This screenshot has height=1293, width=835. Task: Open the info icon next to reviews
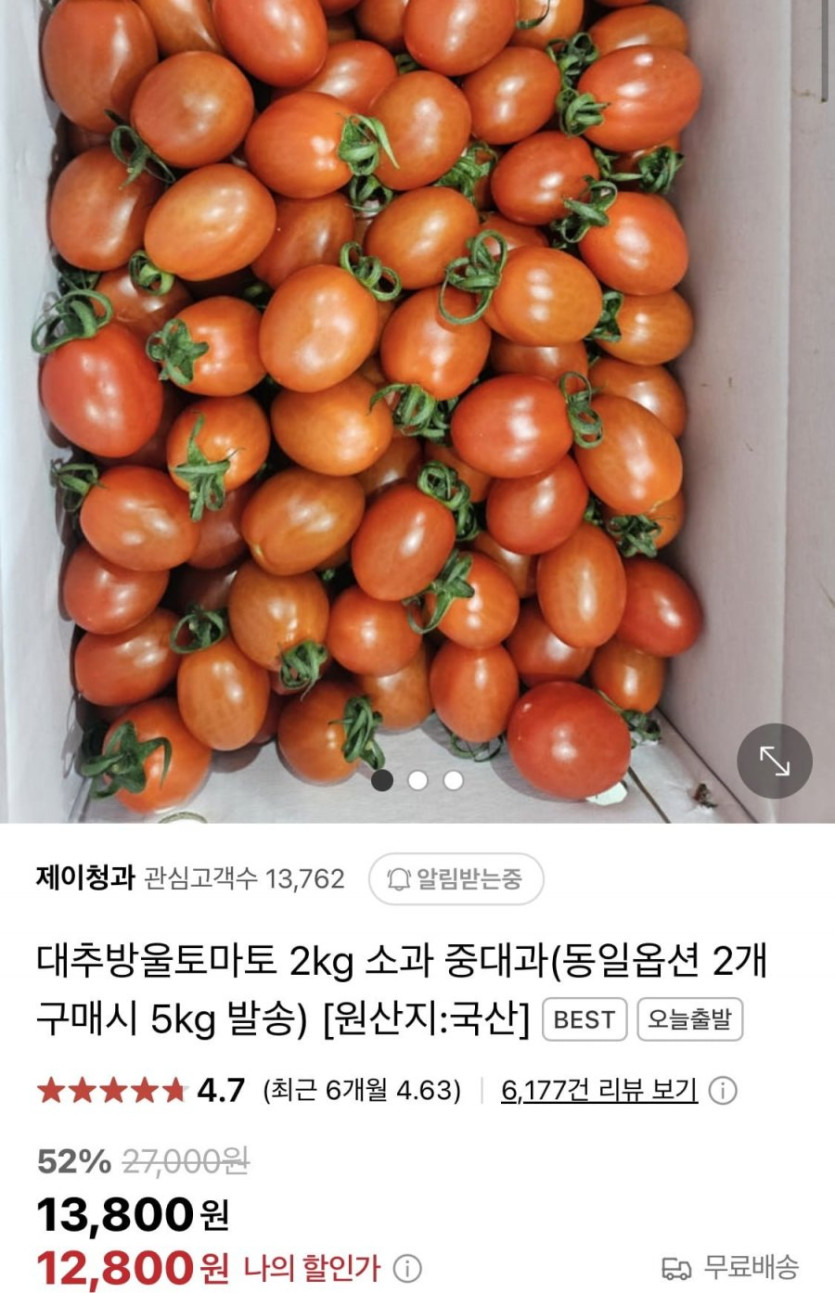pyautogui.click(x=723, y=1090)
